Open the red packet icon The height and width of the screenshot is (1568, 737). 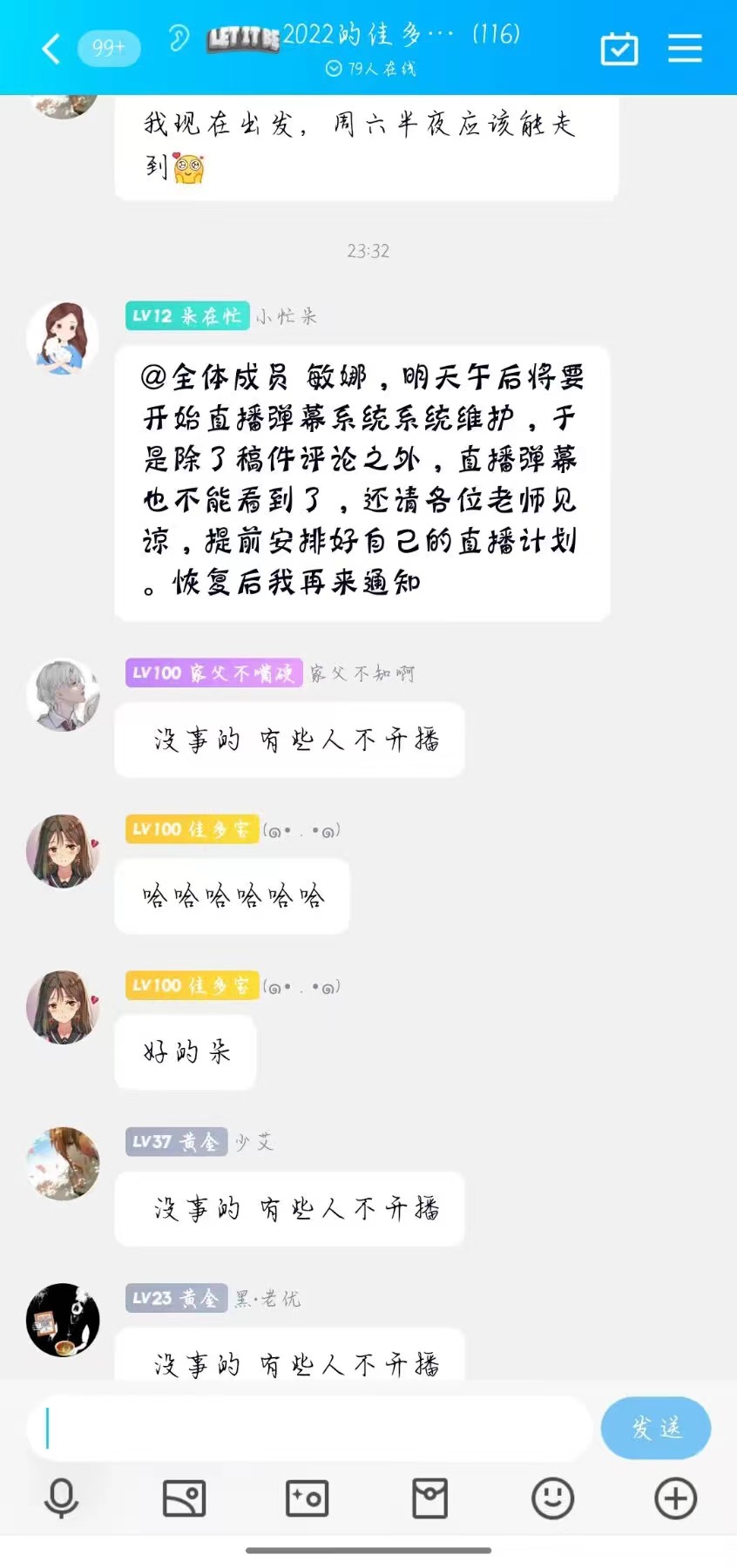(x=429, y=1498)
